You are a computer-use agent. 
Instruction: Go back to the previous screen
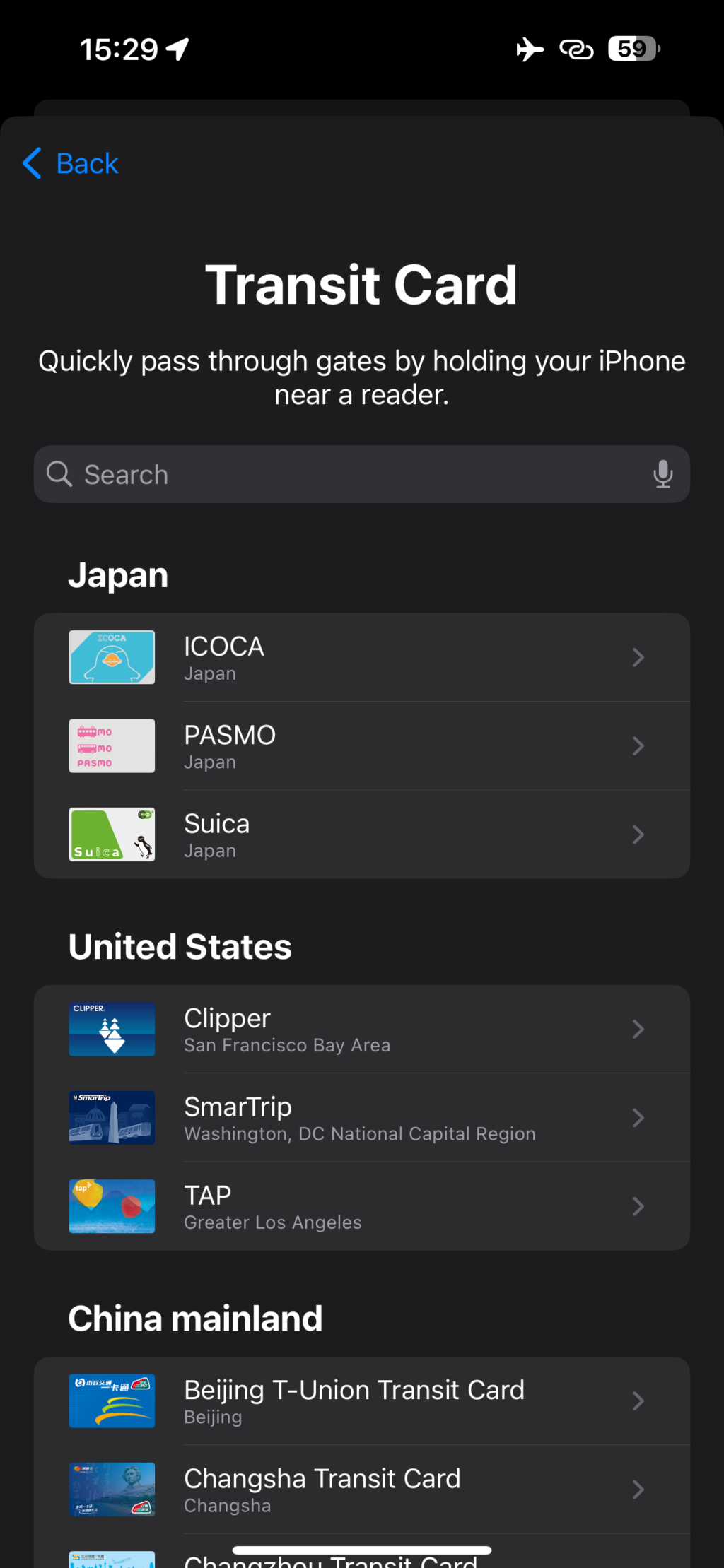click(69, 163)
